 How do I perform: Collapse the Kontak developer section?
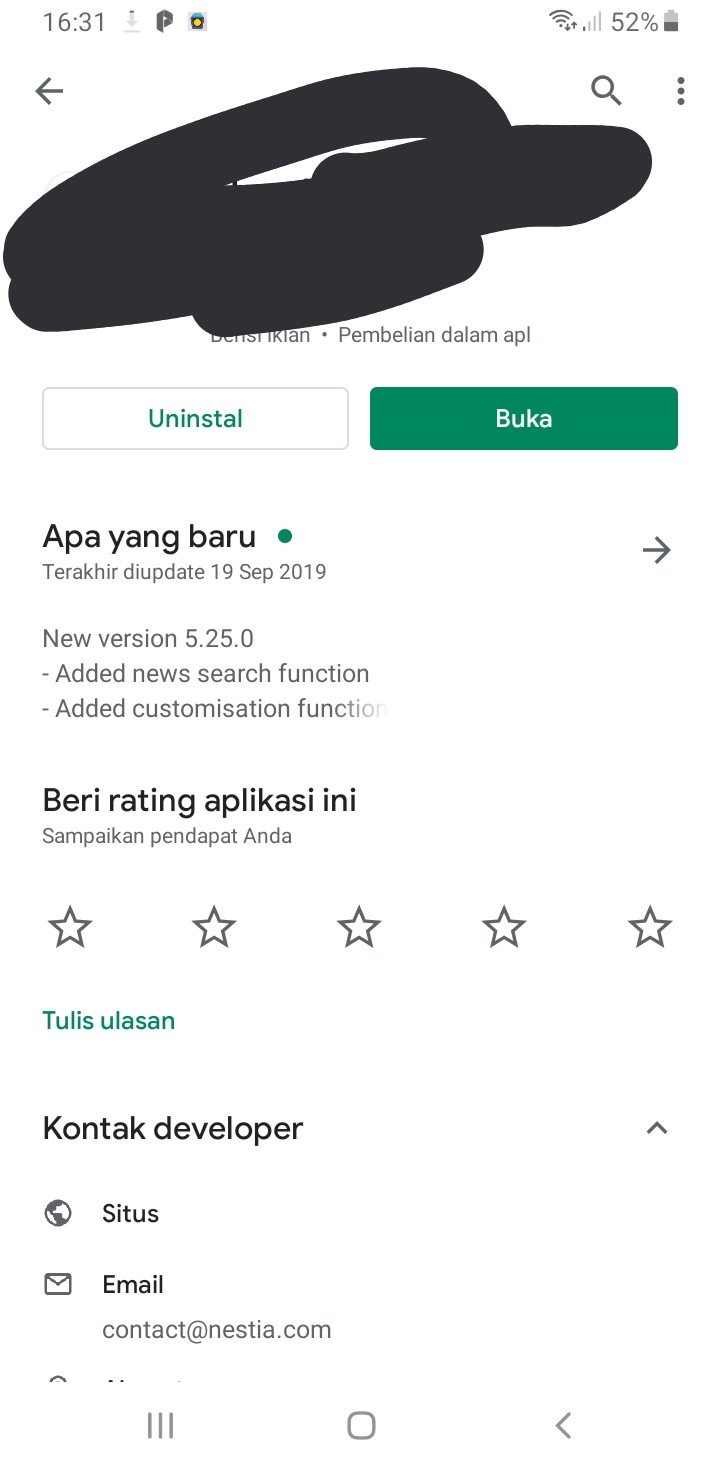click(656, 1128)
